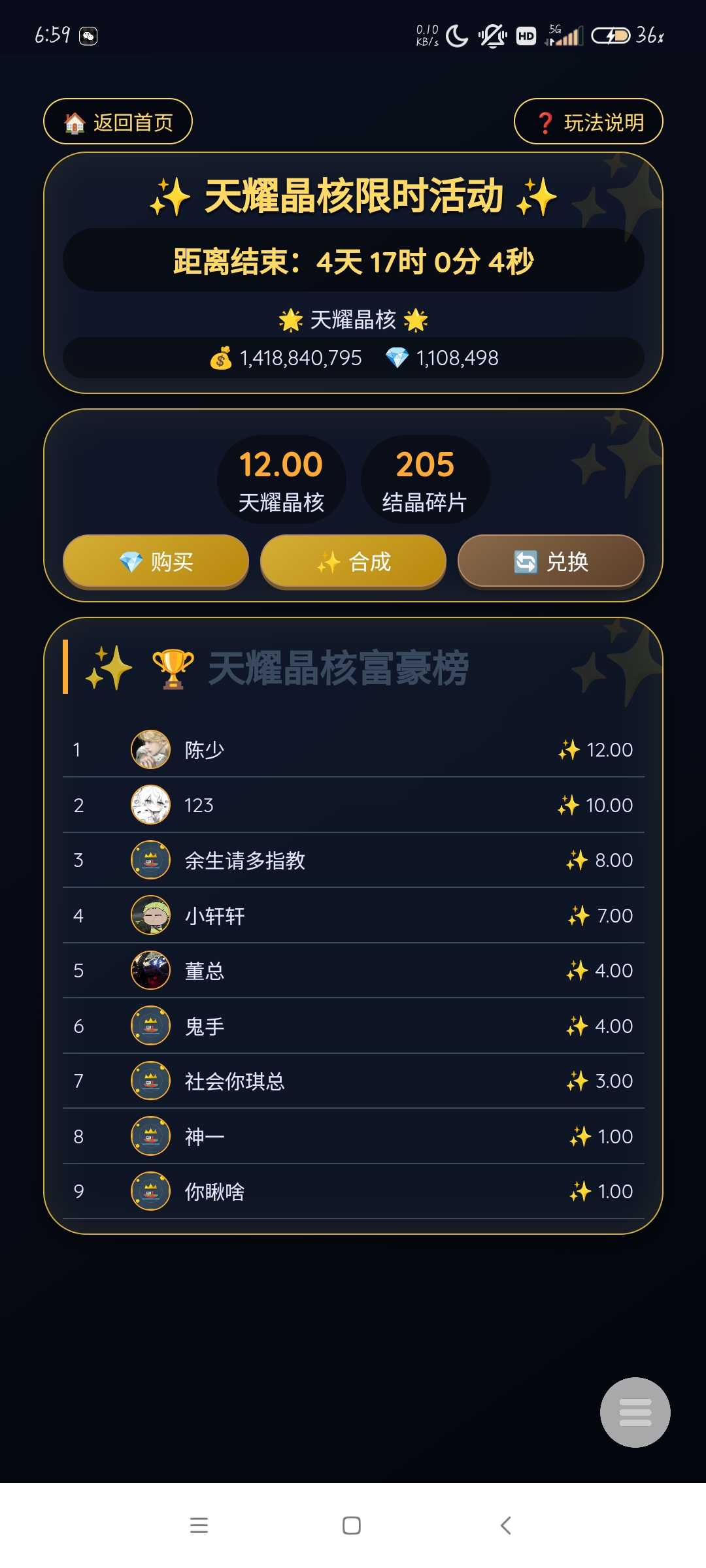
Task: Select 小轩轩 in the ranking list
Action: coord(353,915)
